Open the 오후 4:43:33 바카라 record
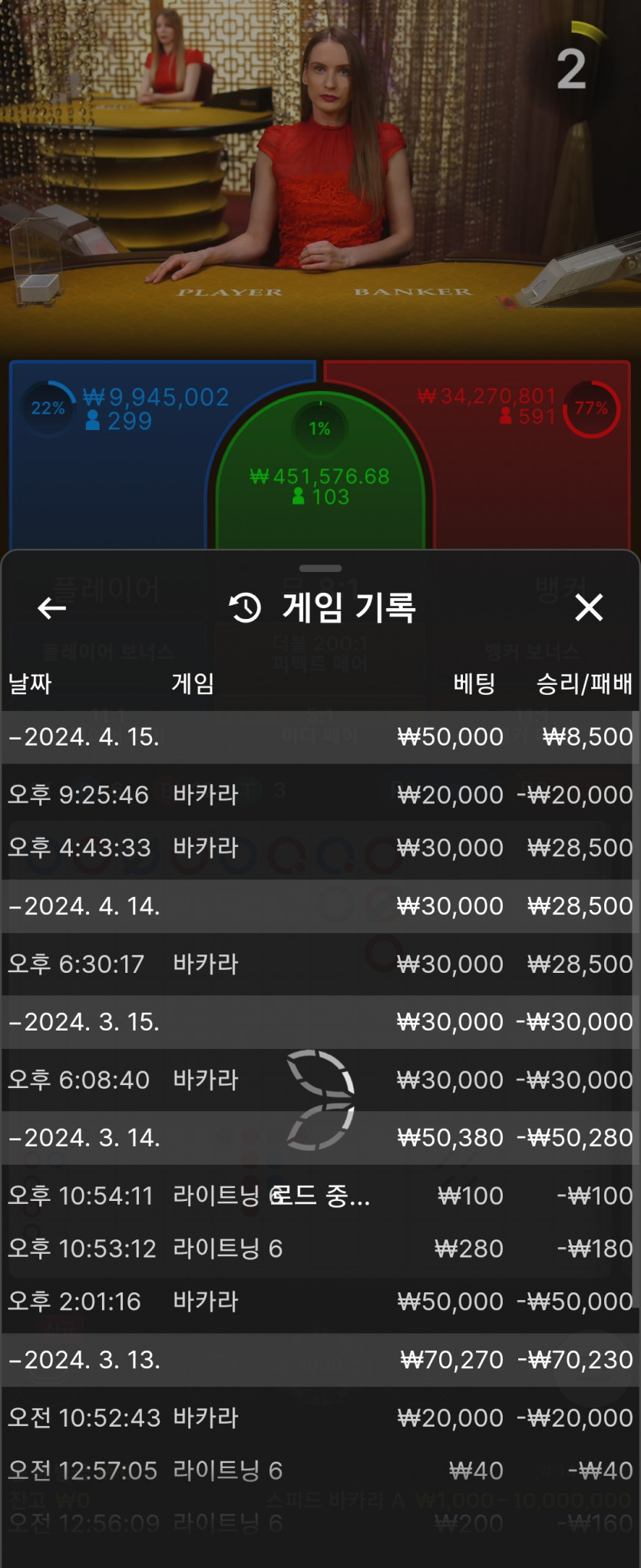This screenshot has height=1568, width=641. [319, 848]
